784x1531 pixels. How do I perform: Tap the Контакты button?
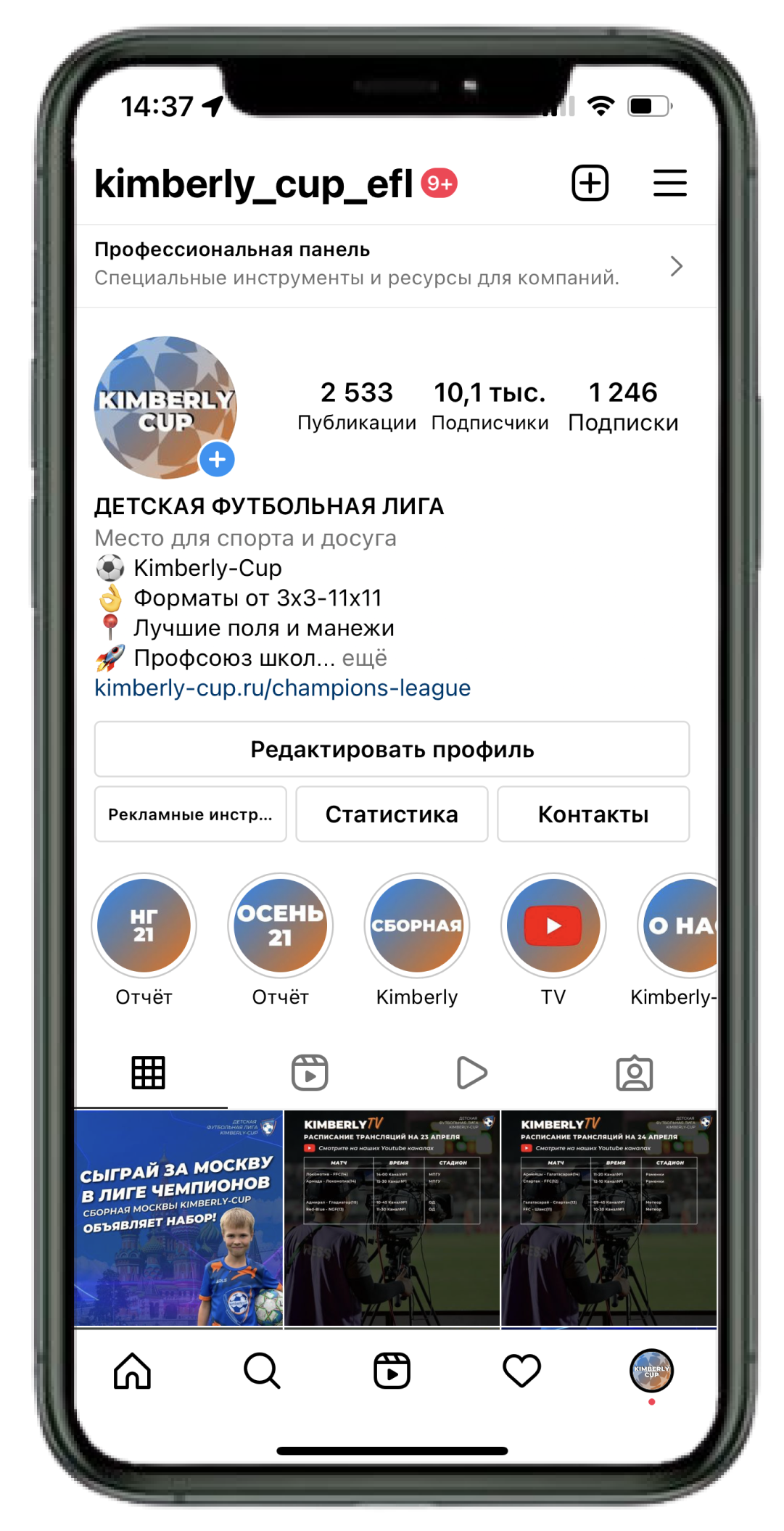(x=593, y=814)
